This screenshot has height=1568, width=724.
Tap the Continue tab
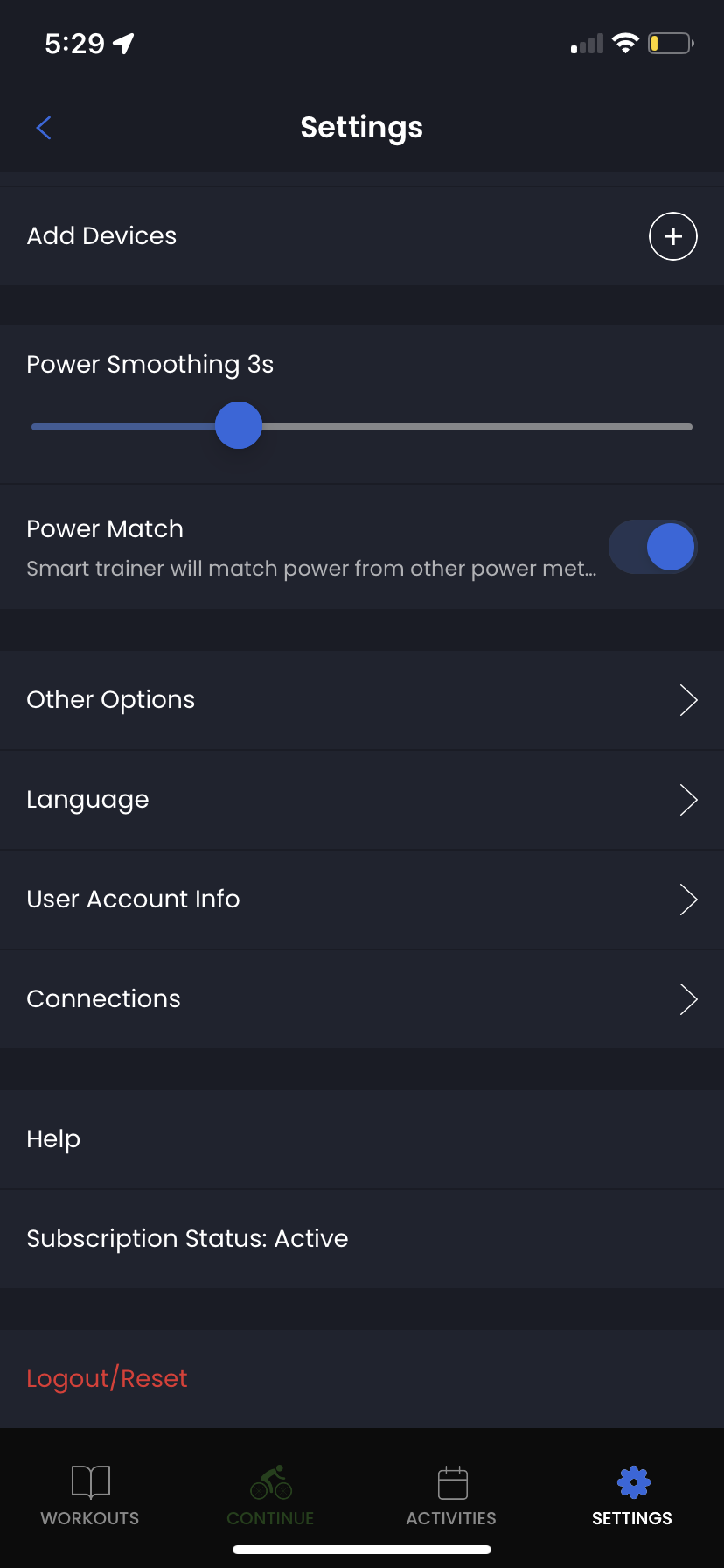tap(270, 1495)
